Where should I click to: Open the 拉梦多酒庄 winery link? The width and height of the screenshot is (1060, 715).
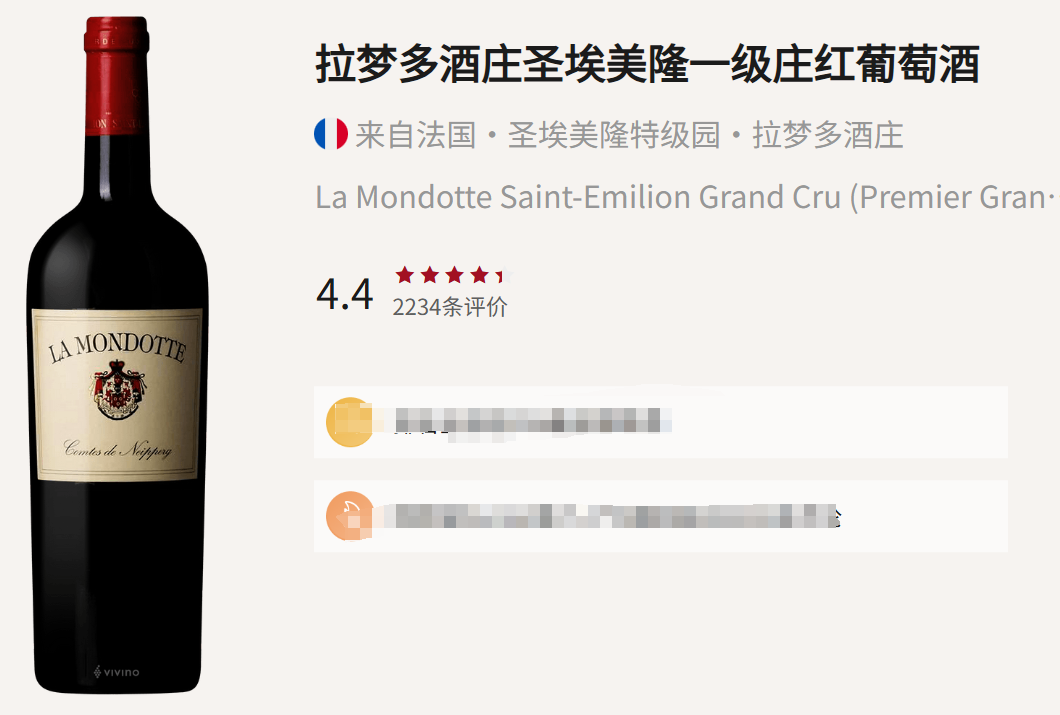coord(828,135)
